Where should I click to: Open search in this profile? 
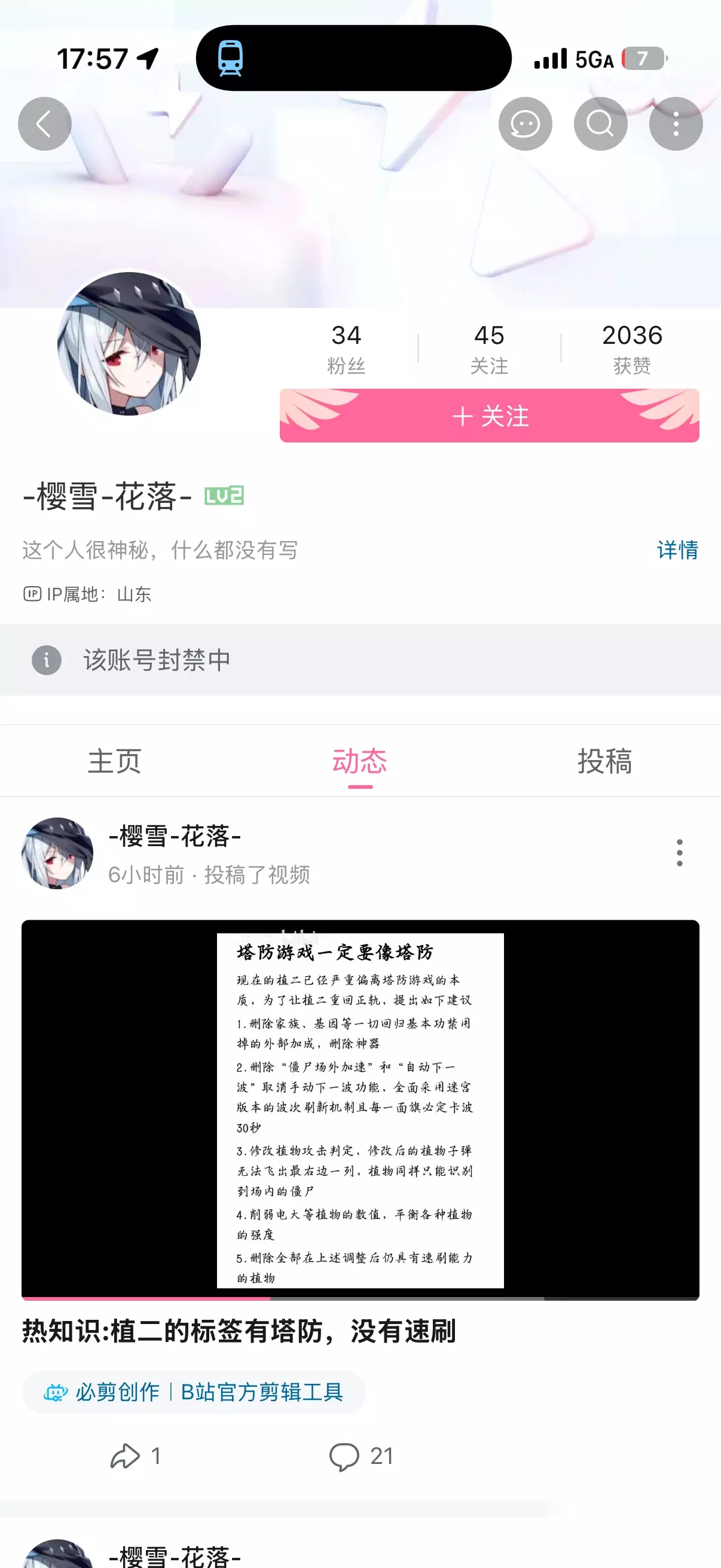click(600, 124)
